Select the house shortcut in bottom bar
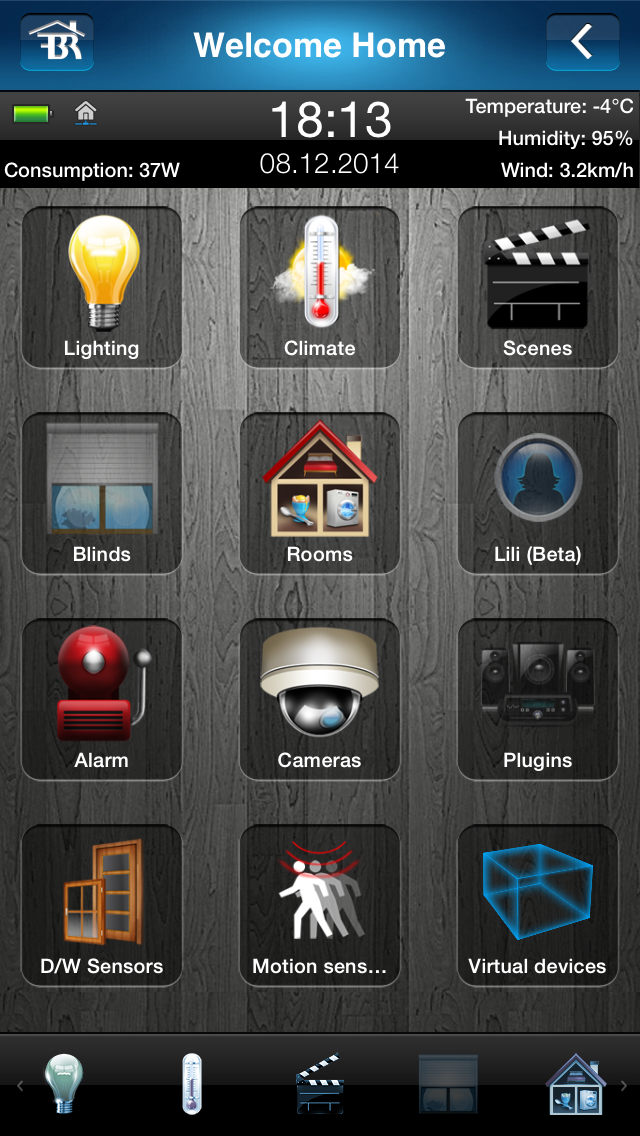Viewport: 640px width, 1136px height. point(575,1085)
